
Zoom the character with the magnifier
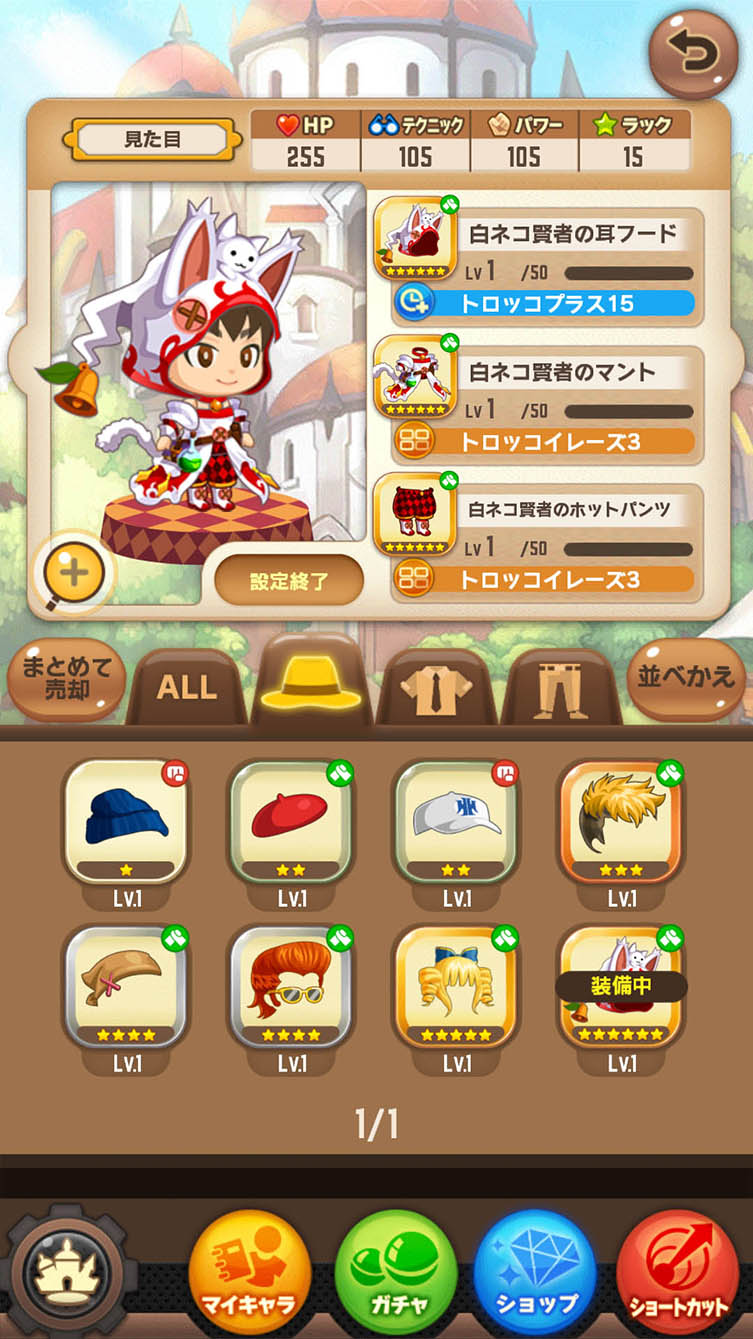(76, 572)
